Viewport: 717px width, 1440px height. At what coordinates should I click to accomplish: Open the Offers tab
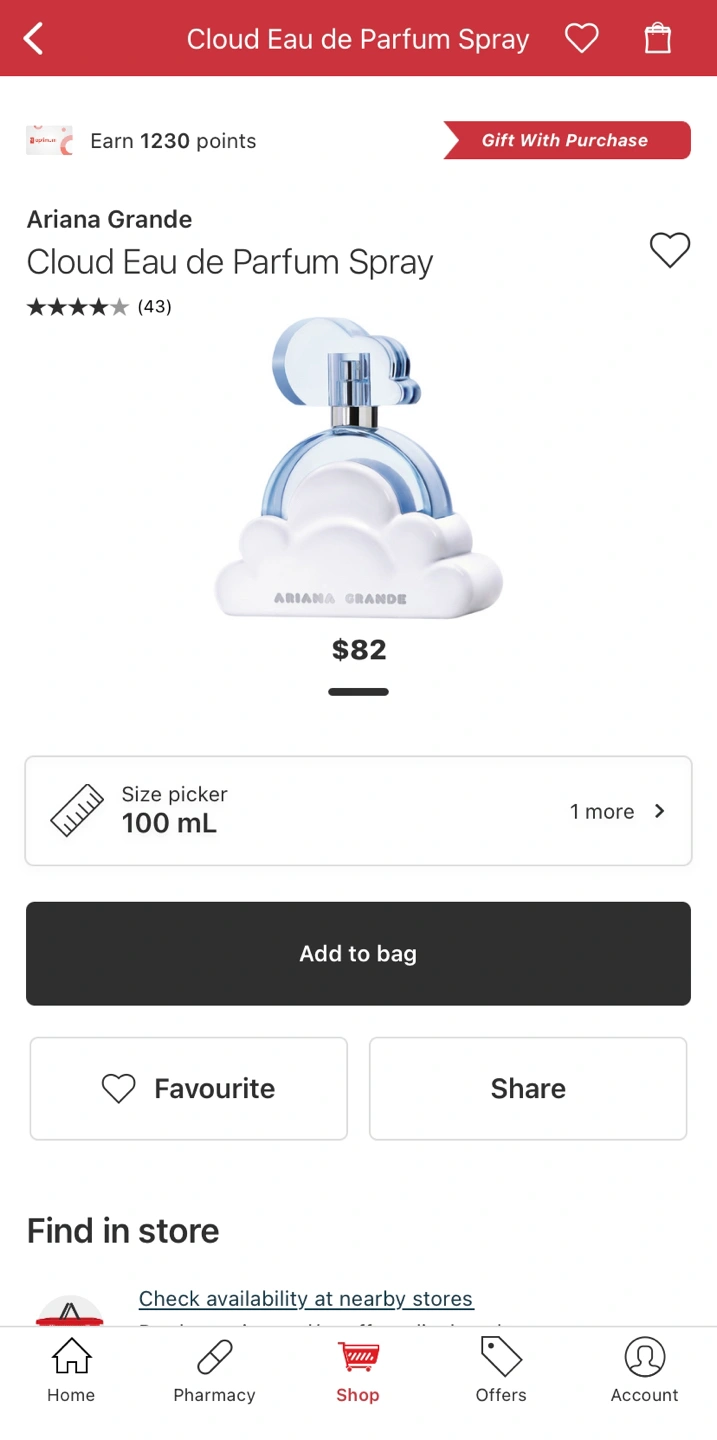[x=501, y=1371]
